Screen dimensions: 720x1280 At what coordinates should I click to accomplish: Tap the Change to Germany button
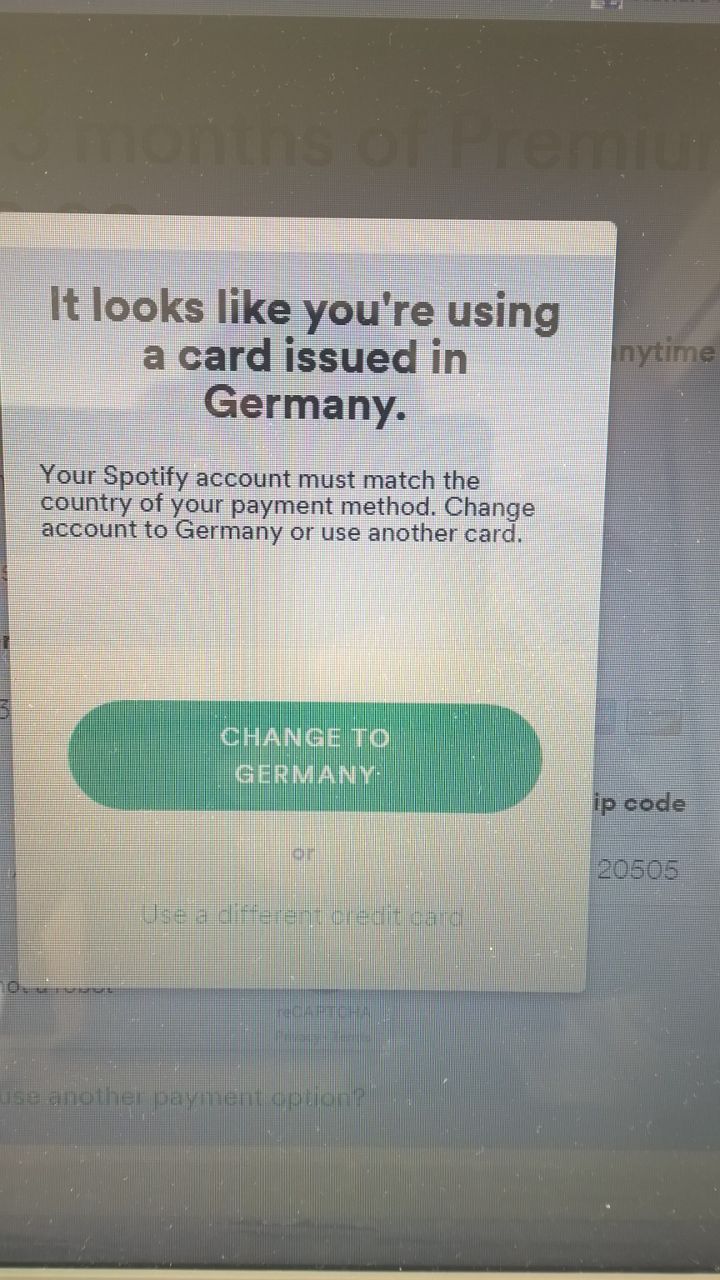tap(305, 757)
